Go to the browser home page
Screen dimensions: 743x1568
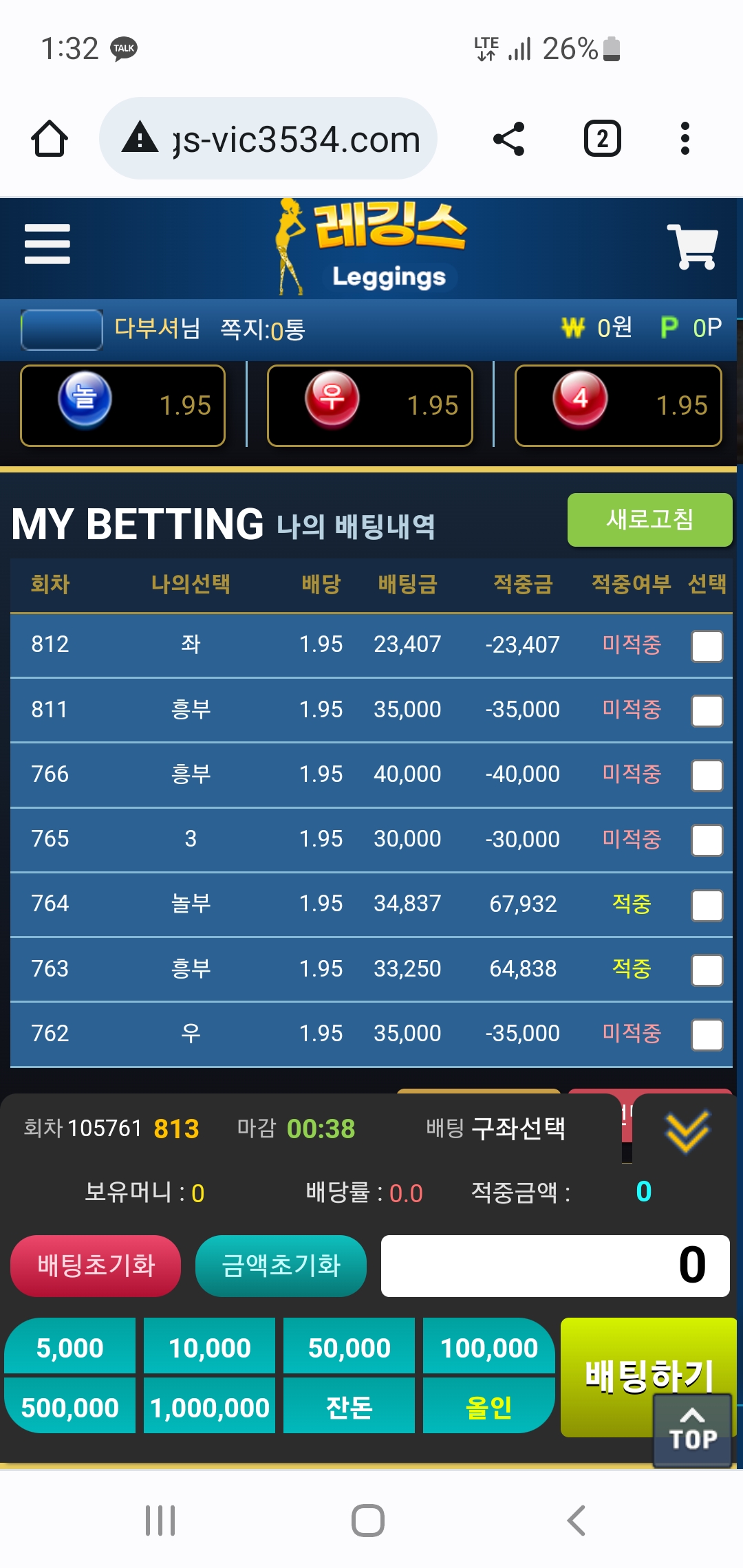tap(50, 139)
